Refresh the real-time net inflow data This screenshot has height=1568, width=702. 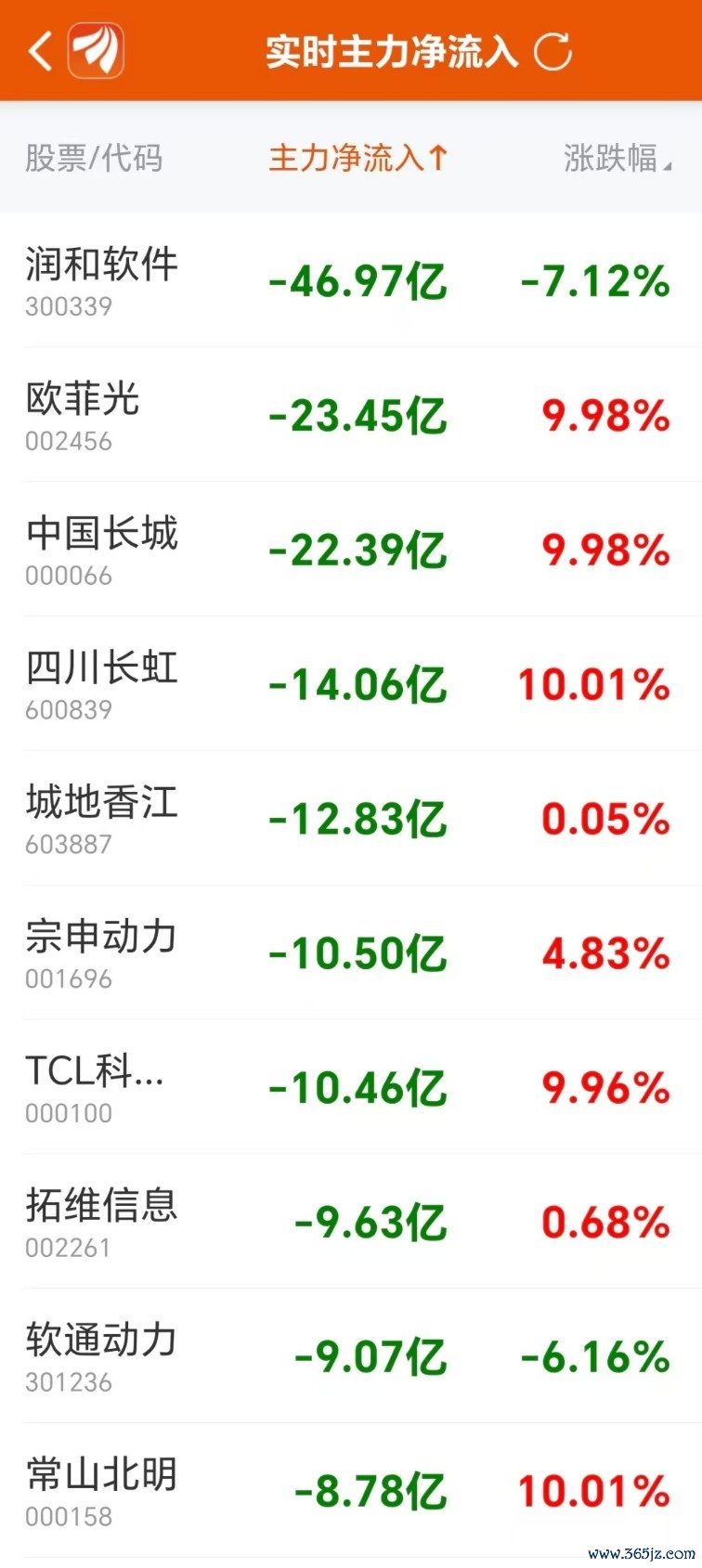(x=553, y=51)
